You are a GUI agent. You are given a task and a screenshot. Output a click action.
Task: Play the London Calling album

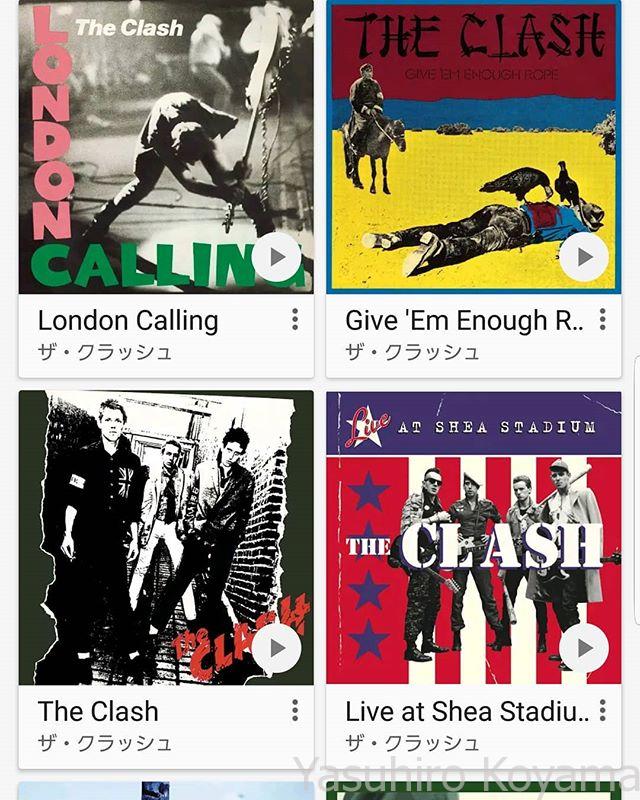[x=276, y=258]
